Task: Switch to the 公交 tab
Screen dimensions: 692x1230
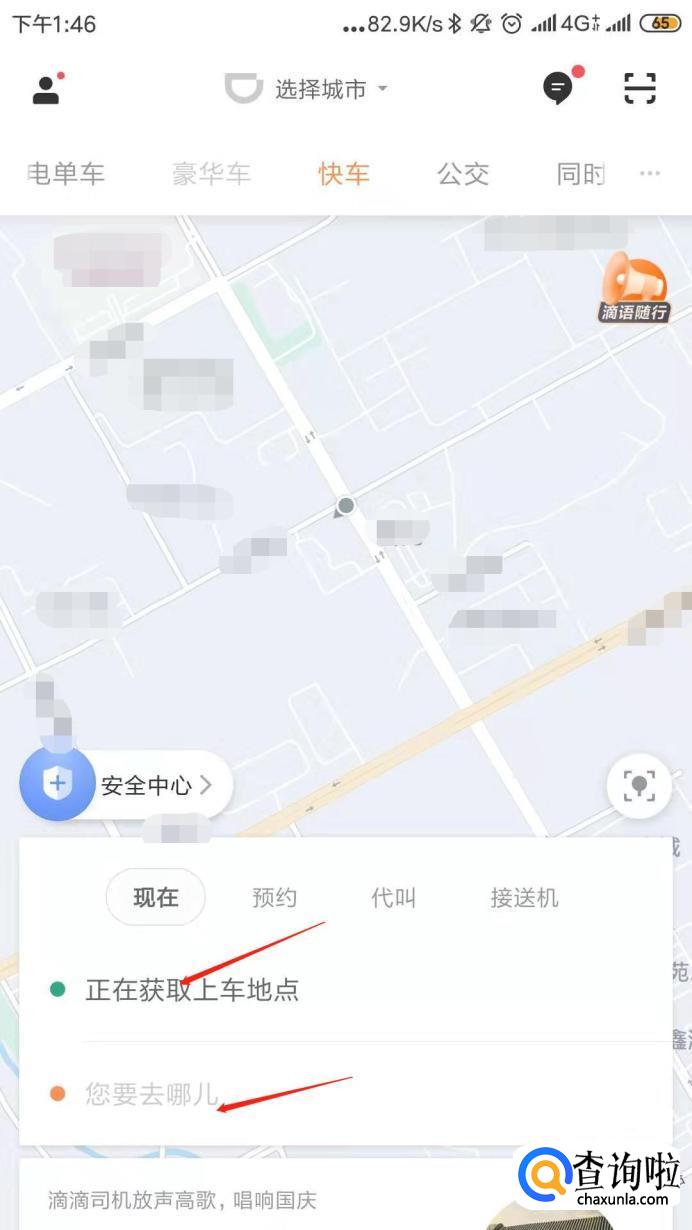Action: tap(463, 174)
